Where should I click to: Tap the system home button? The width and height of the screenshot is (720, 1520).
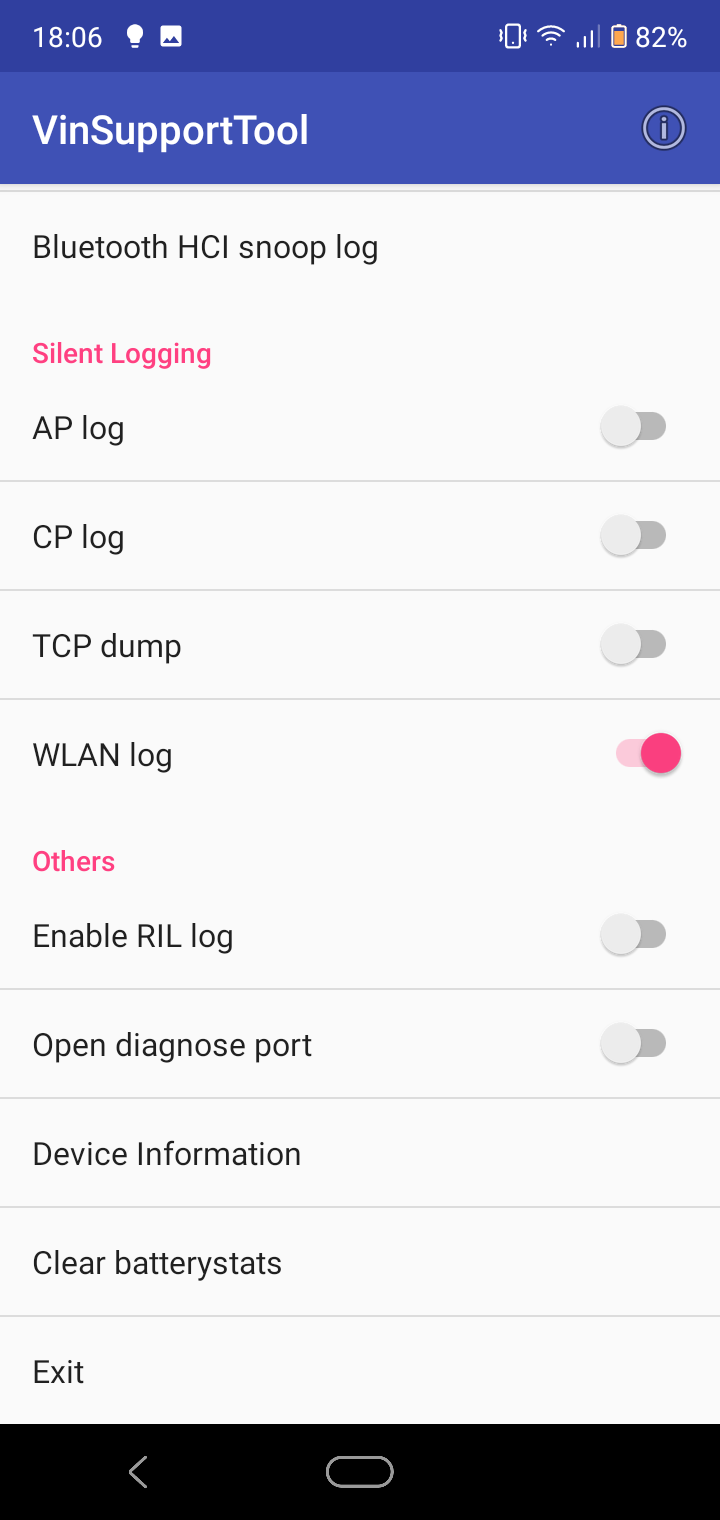(x=360, y=1471)
